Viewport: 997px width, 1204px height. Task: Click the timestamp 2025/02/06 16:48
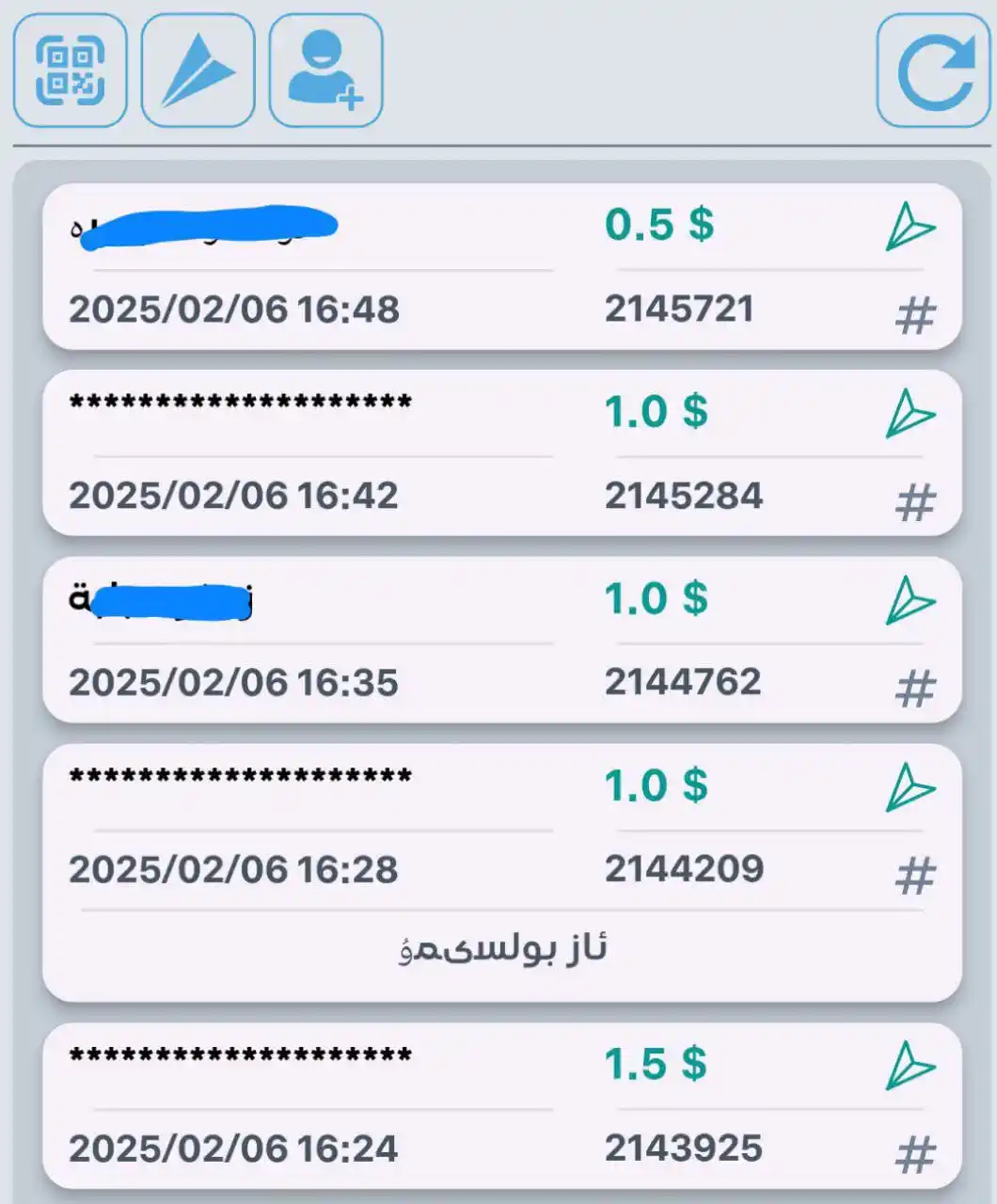pyautogui.click(x=235, y=309)
